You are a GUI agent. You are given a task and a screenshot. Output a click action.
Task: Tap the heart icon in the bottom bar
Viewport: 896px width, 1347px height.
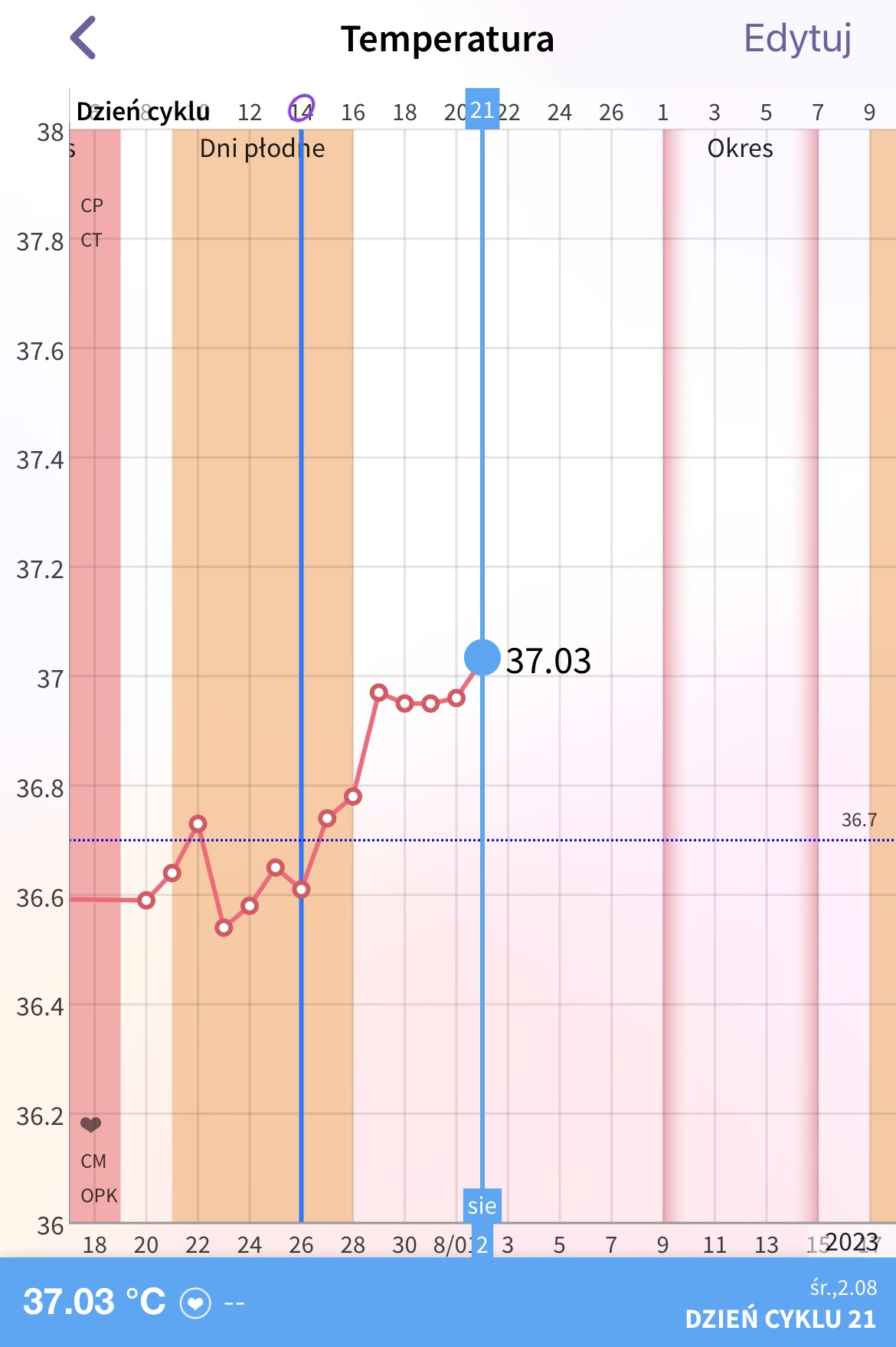click(x=195, y=1303)
